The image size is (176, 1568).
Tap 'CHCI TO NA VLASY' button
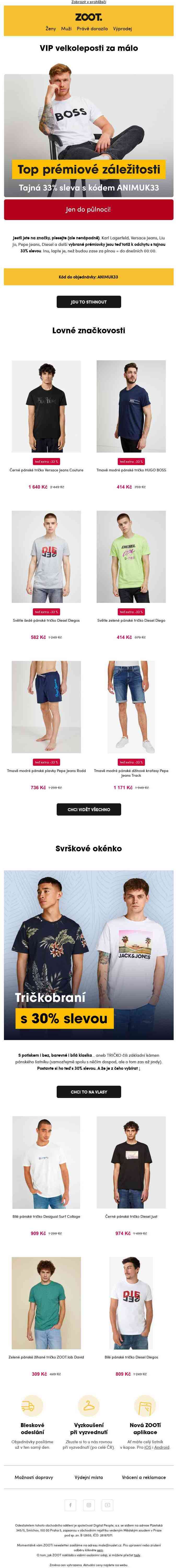(88, 1092)
